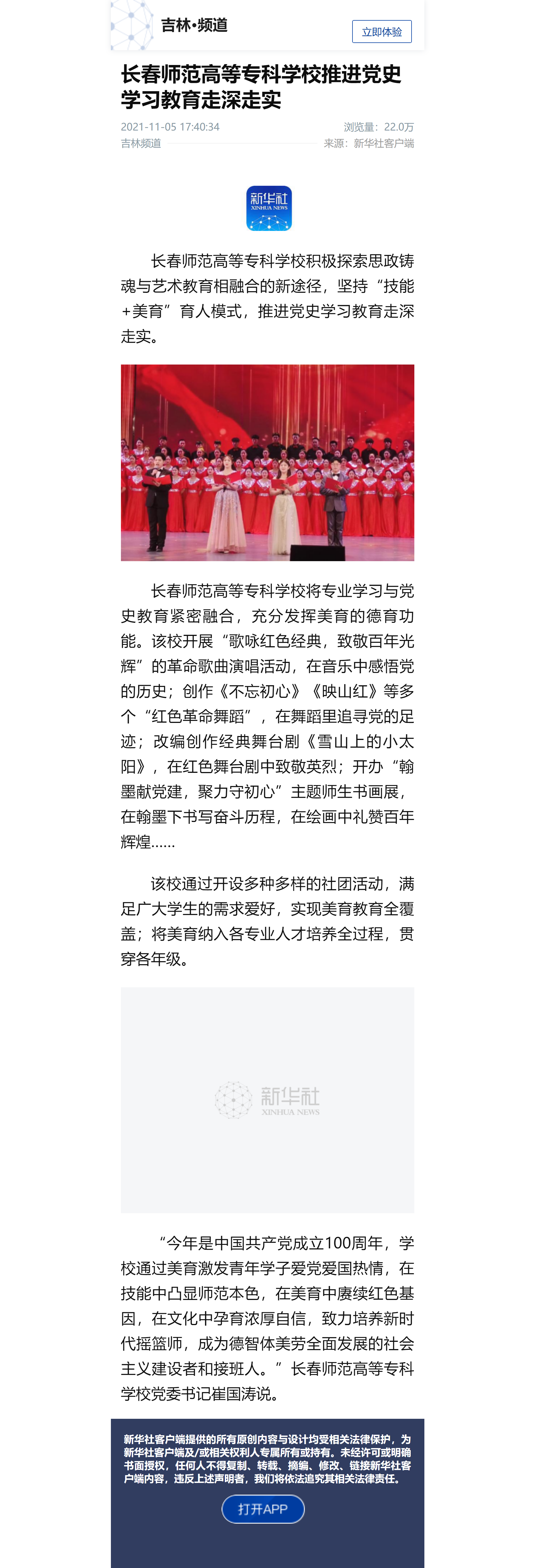
Task: Tap the 立即体验 button
Action: 382,32
